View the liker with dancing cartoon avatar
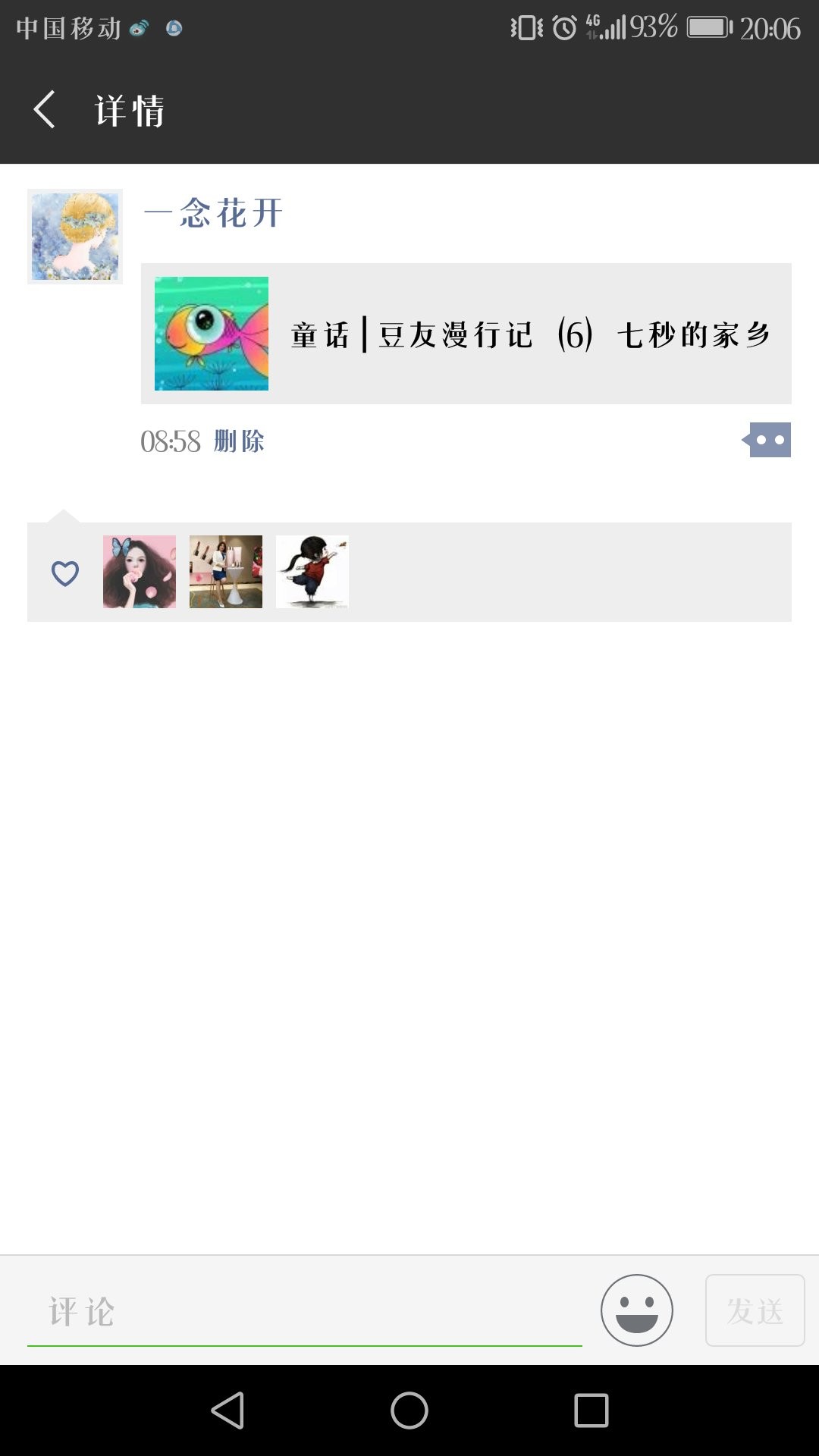 coord(312,572)
